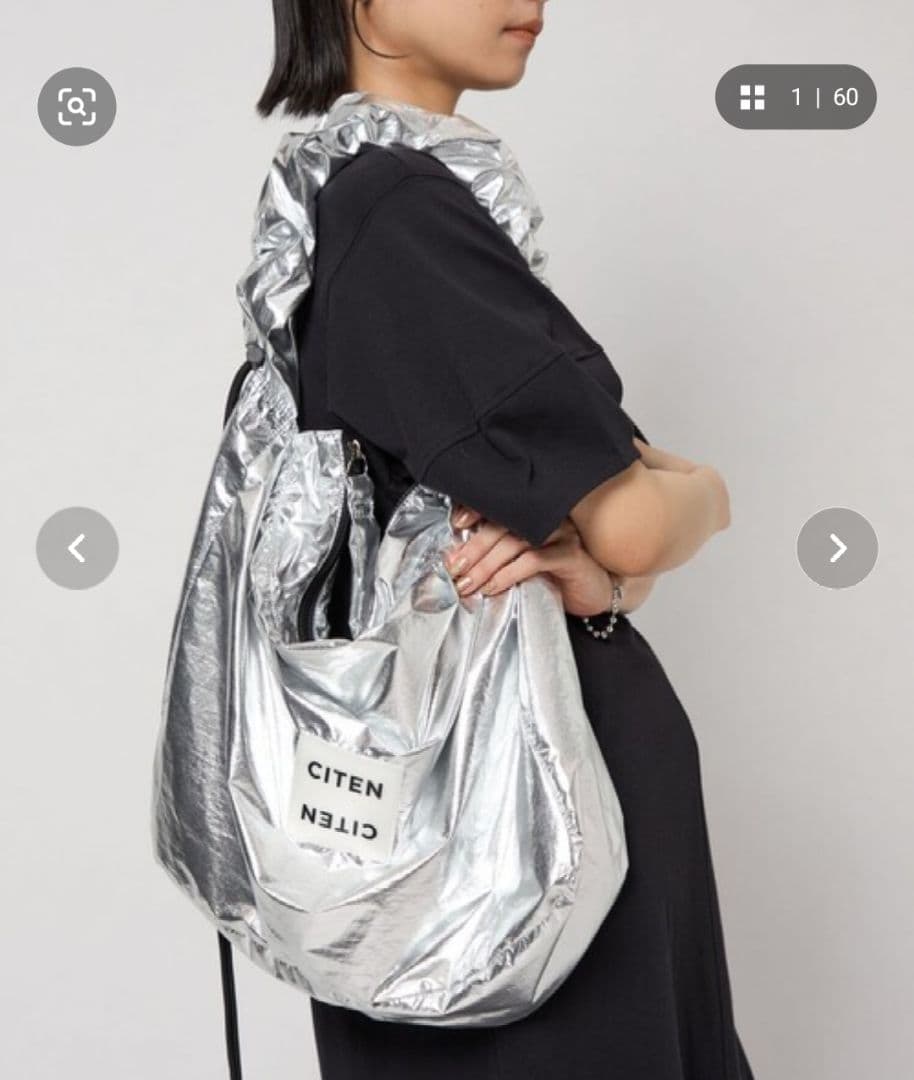
Task: Open the image grid view 1 | 60
Action: click(x=796, y=97)
